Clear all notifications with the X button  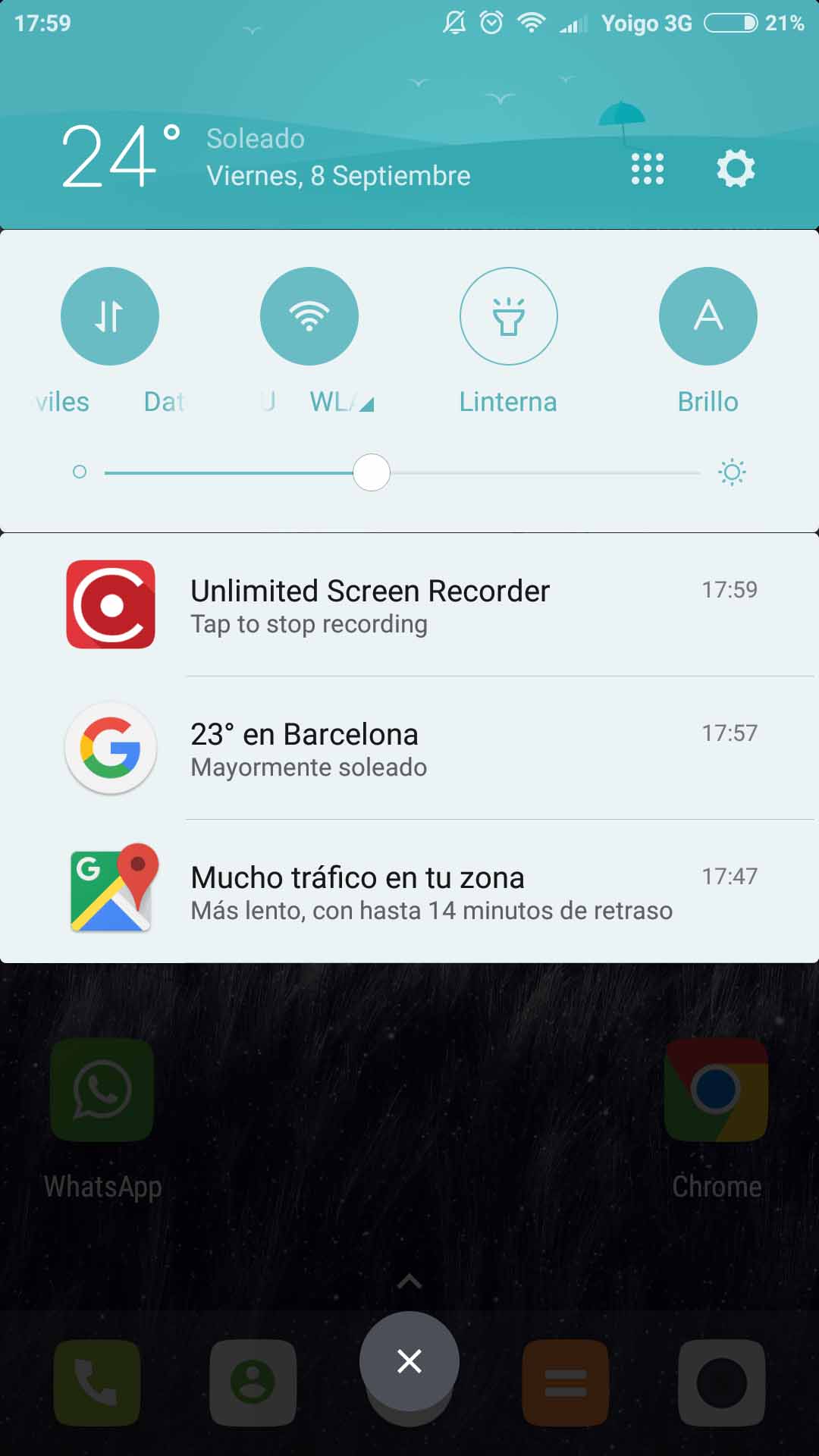click(x=409, y=1361)
